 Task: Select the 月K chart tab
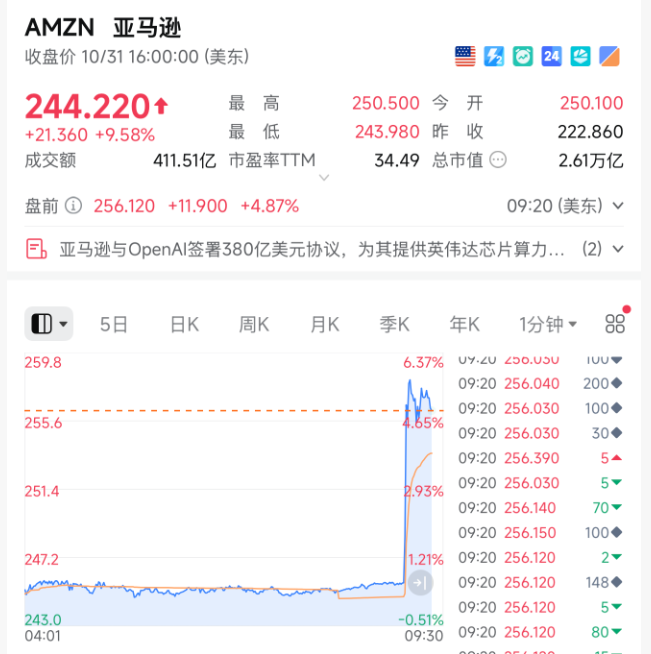324,324
